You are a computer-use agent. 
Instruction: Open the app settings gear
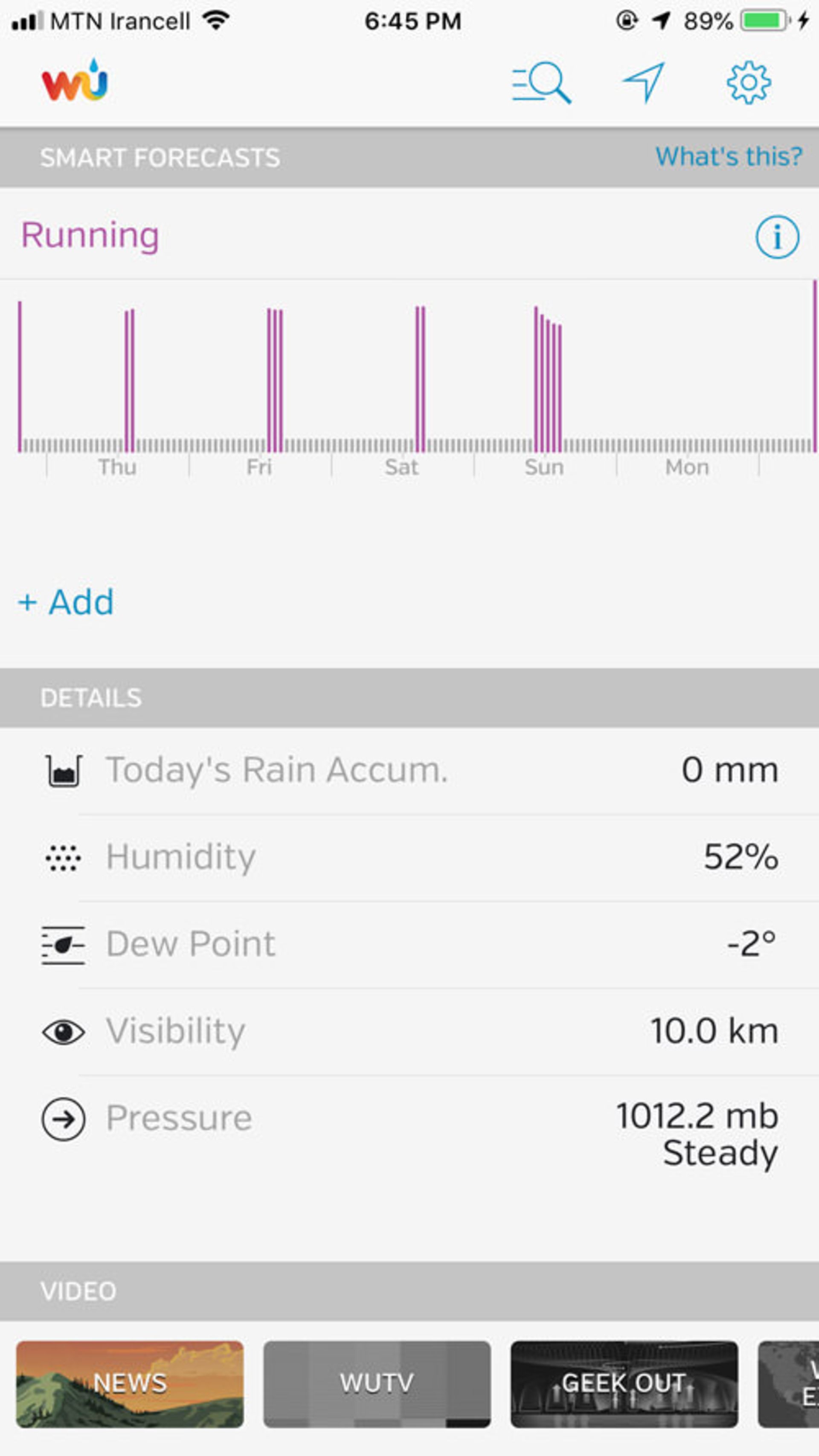point(749,82)
